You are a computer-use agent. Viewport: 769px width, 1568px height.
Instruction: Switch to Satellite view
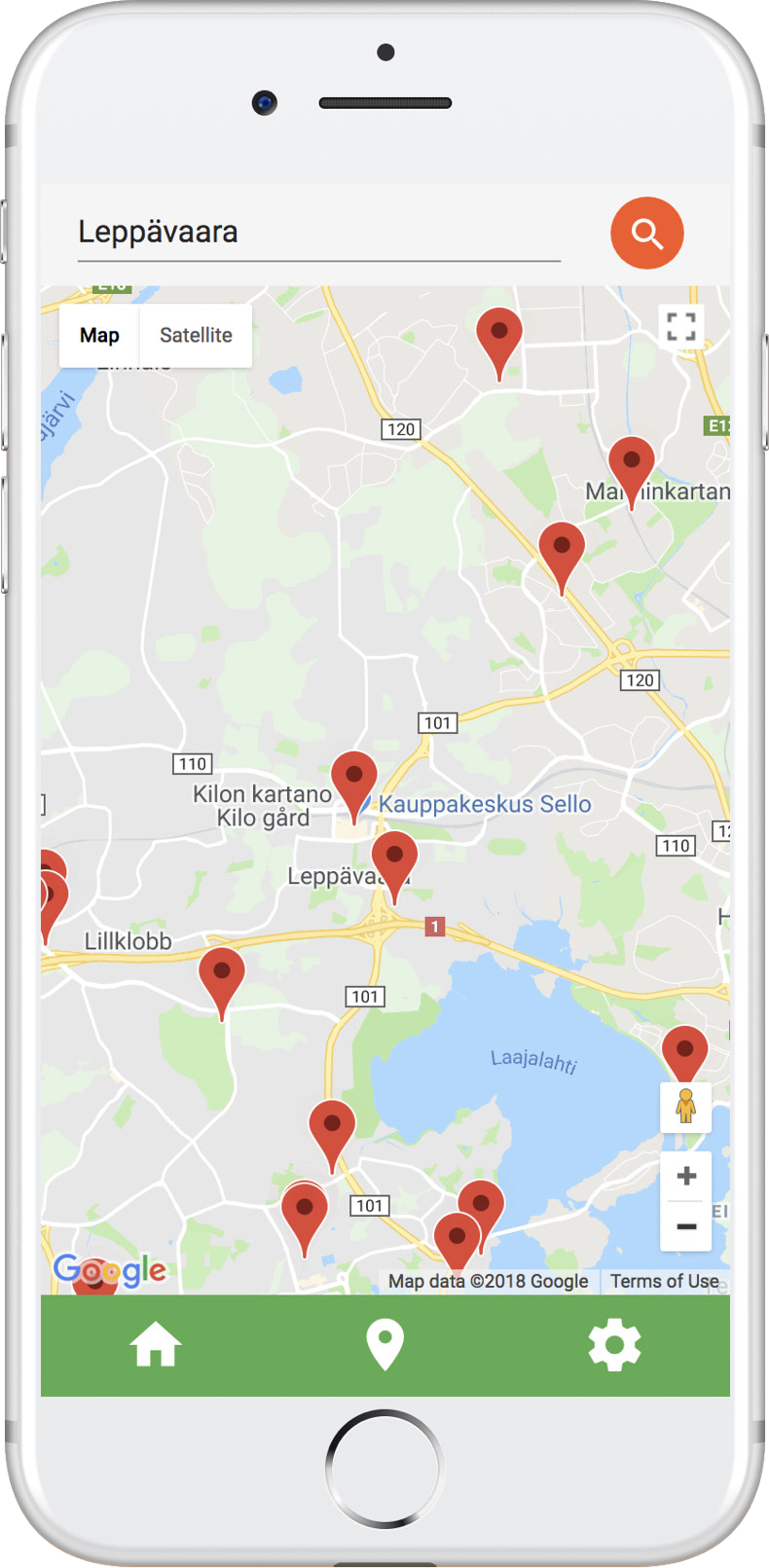pos(196,335)
